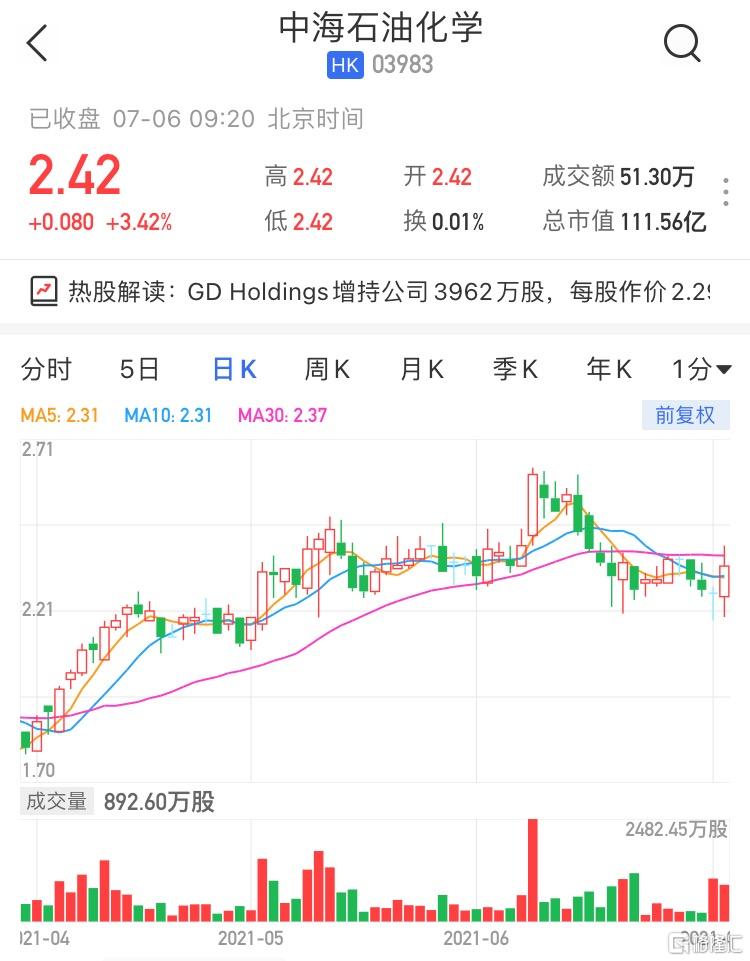Expand the 1分 minute interval dropdown
The height and width of the screenshot is (961, 750).
pyautogui.click(x=702, y=370)
